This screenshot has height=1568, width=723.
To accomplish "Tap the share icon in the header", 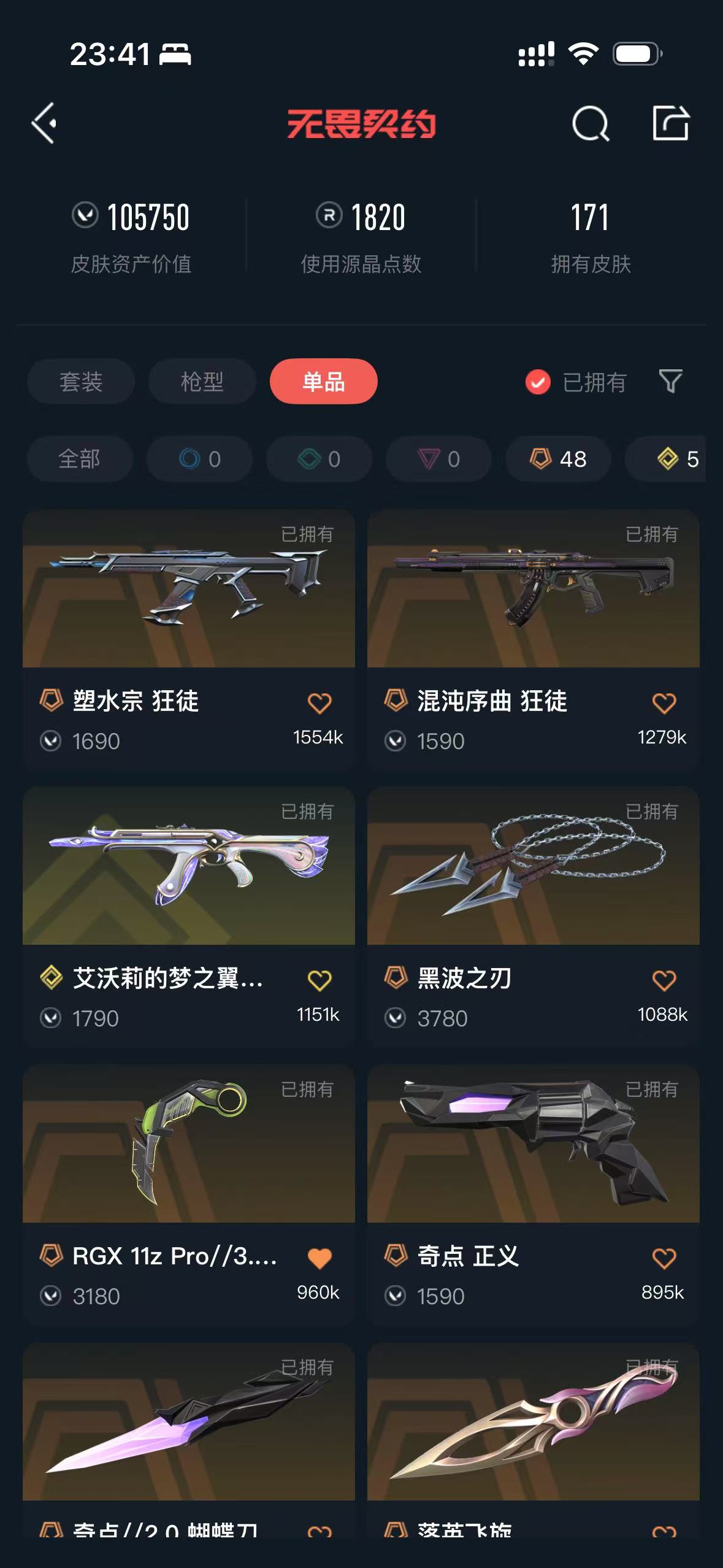I will point(670,123).
